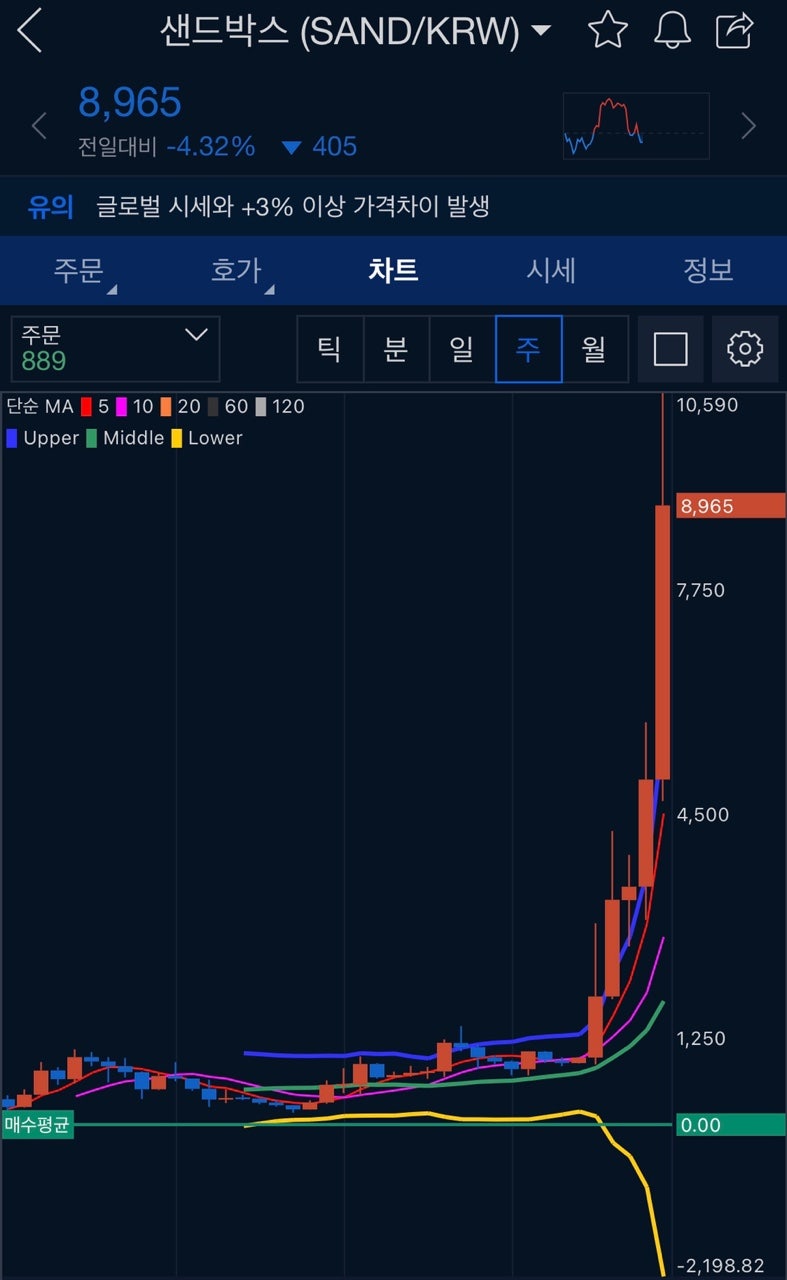Viewport: 787px width, 1280px height.
Task: Add SAND/KRW to favorites via star icon
Action: click(607, 31)
